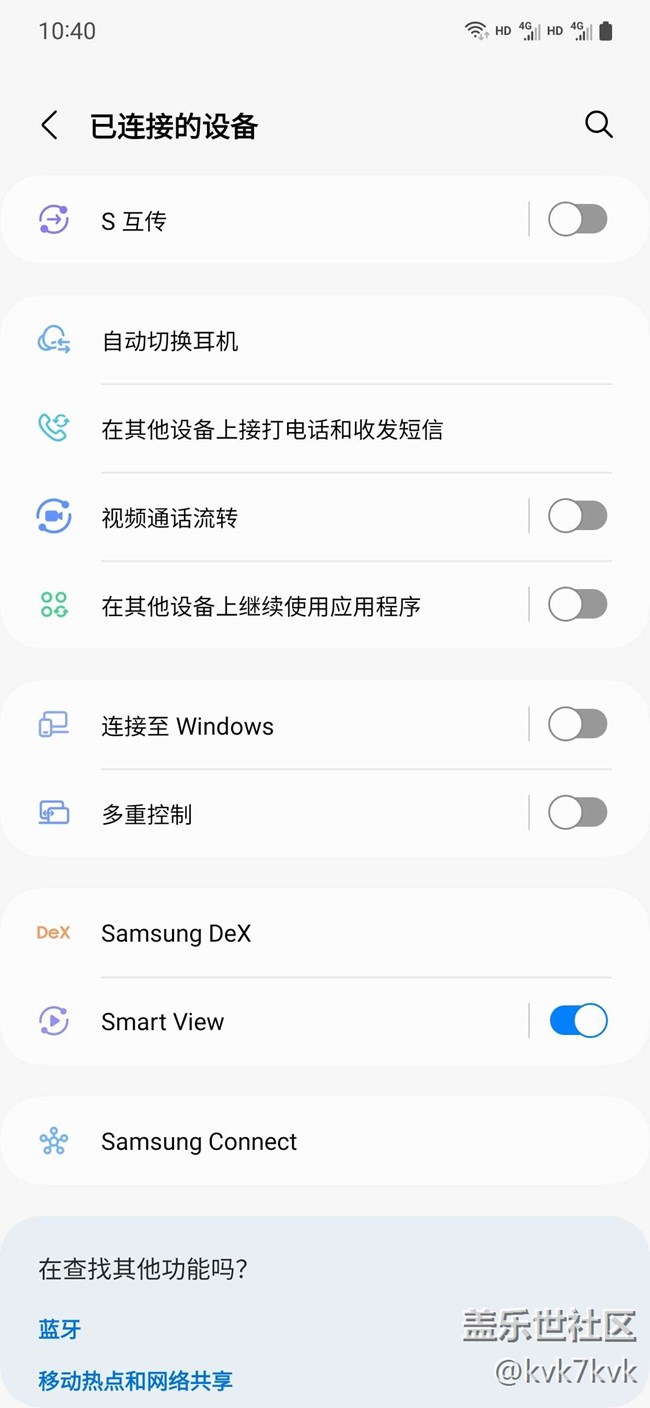Image resolution: width=650 pixels, height=1408 pixels.
Task: Open 连接至 Windows settings
Action: 187,726
